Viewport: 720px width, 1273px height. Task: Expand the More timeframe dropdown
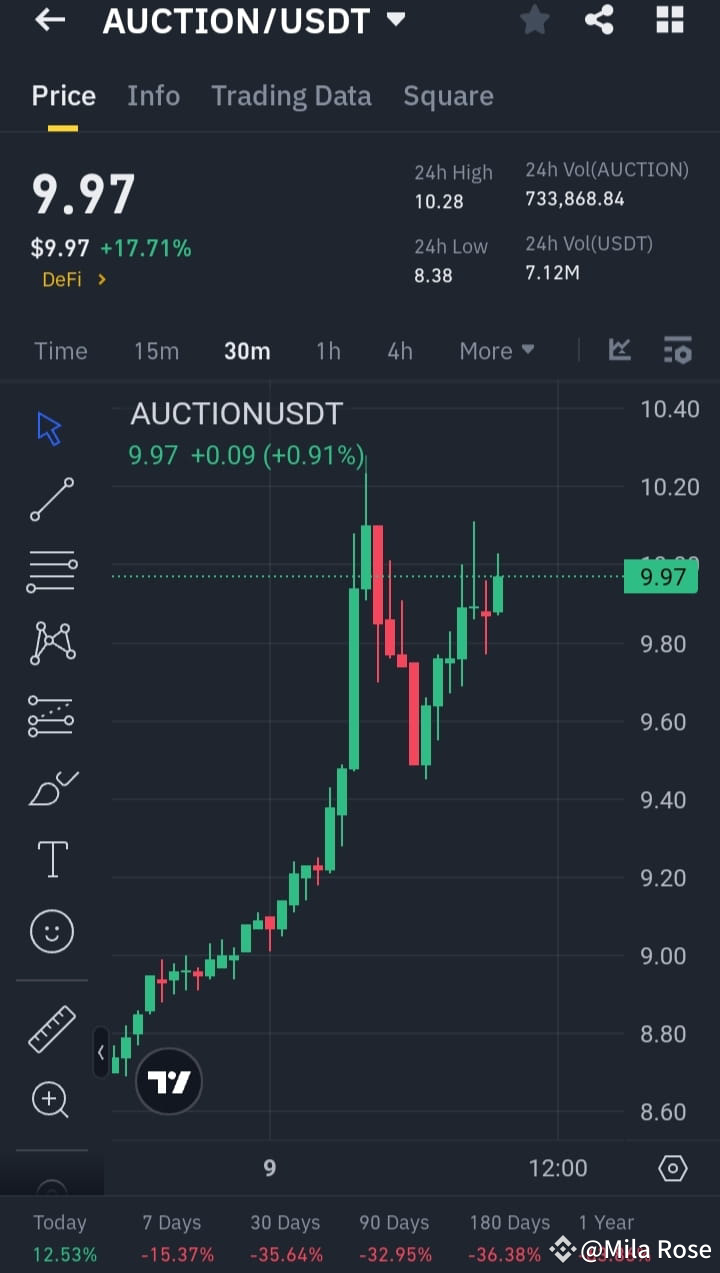pyautogui.click(x=496, y=351)
